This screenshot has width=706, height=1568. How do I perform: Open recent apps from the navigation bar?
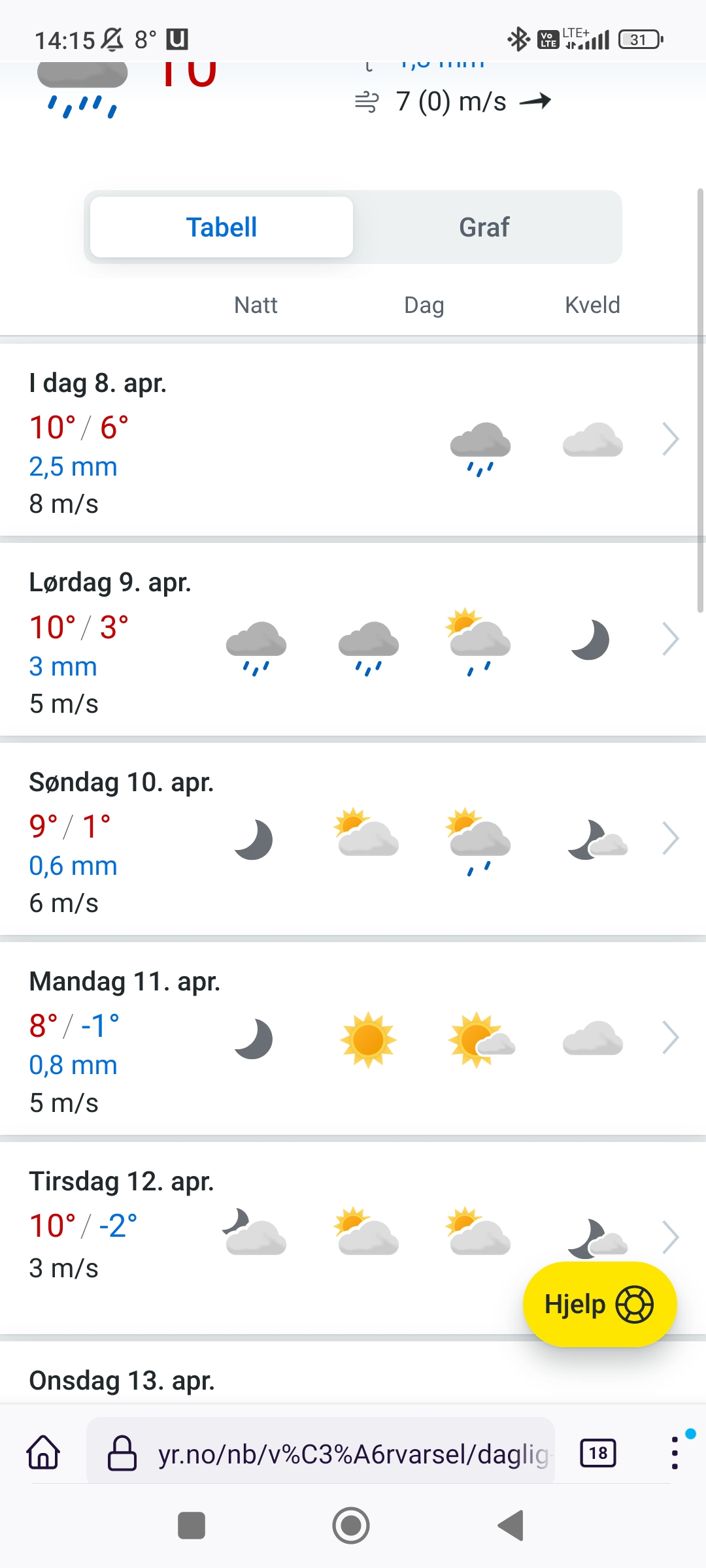[x=192, y=1526]
